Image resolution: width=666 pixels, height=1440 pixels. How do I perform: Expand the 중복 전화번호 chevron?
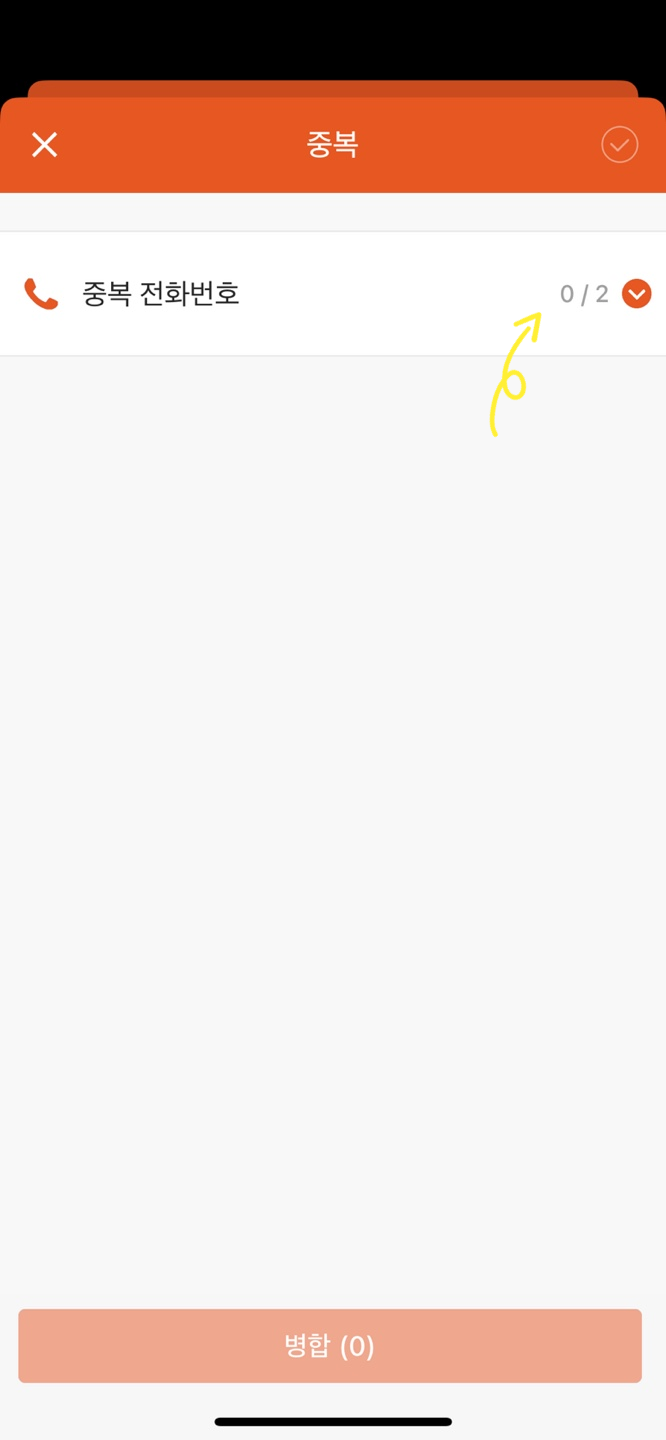636,294
